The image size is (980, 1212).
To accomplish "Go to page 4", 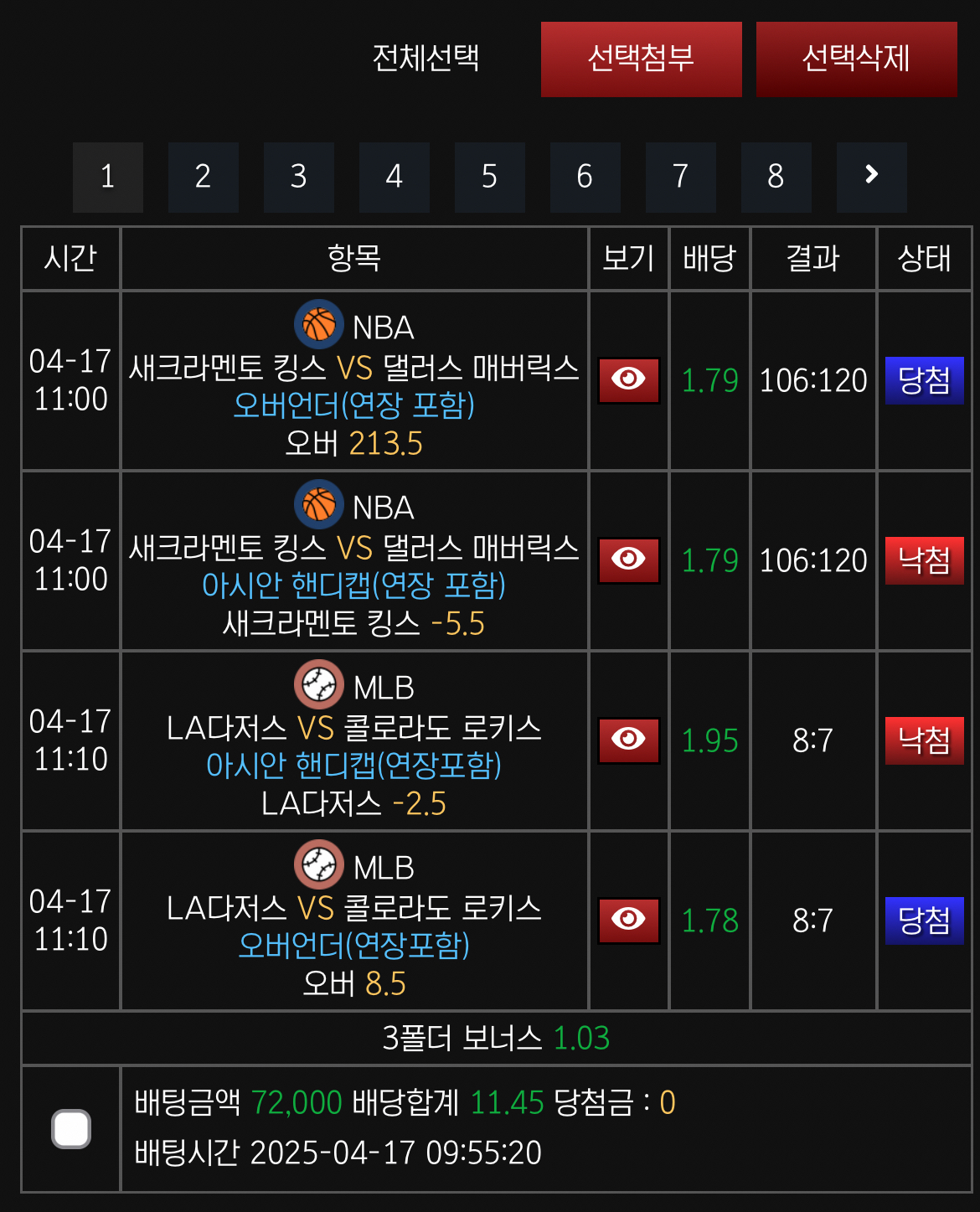I will click(395, 177).
